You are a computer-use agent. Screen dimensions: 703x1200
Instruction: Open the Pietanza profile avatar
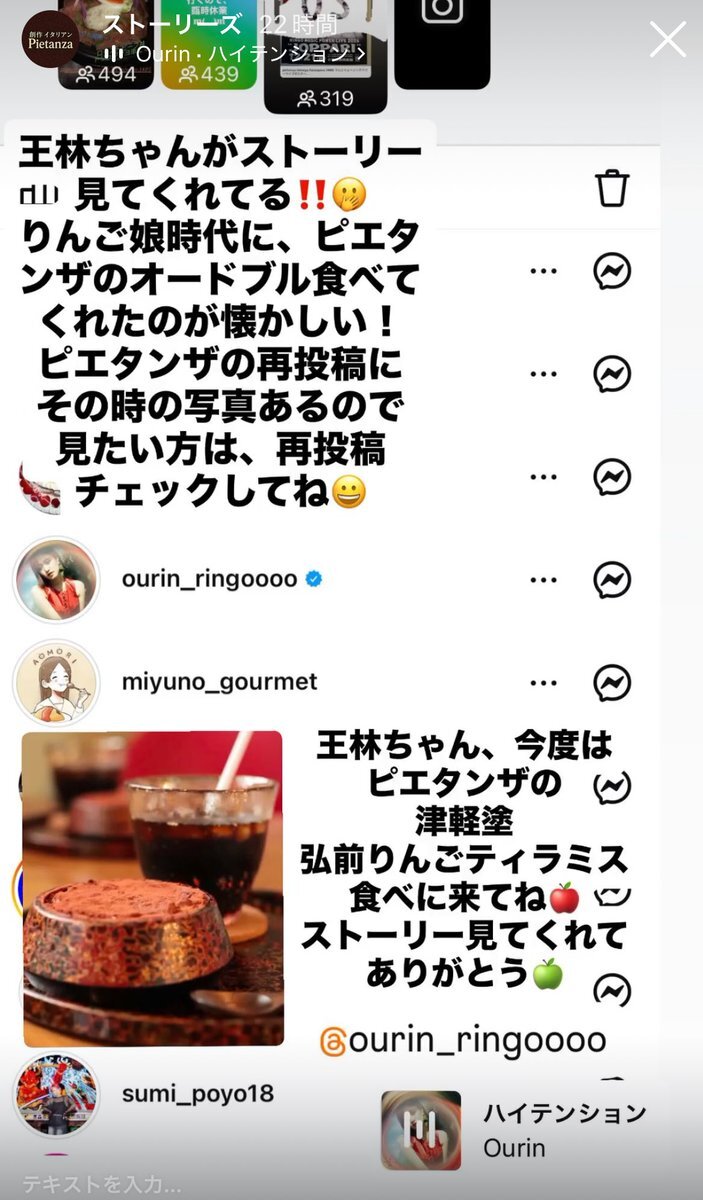[x=51, y=38]
